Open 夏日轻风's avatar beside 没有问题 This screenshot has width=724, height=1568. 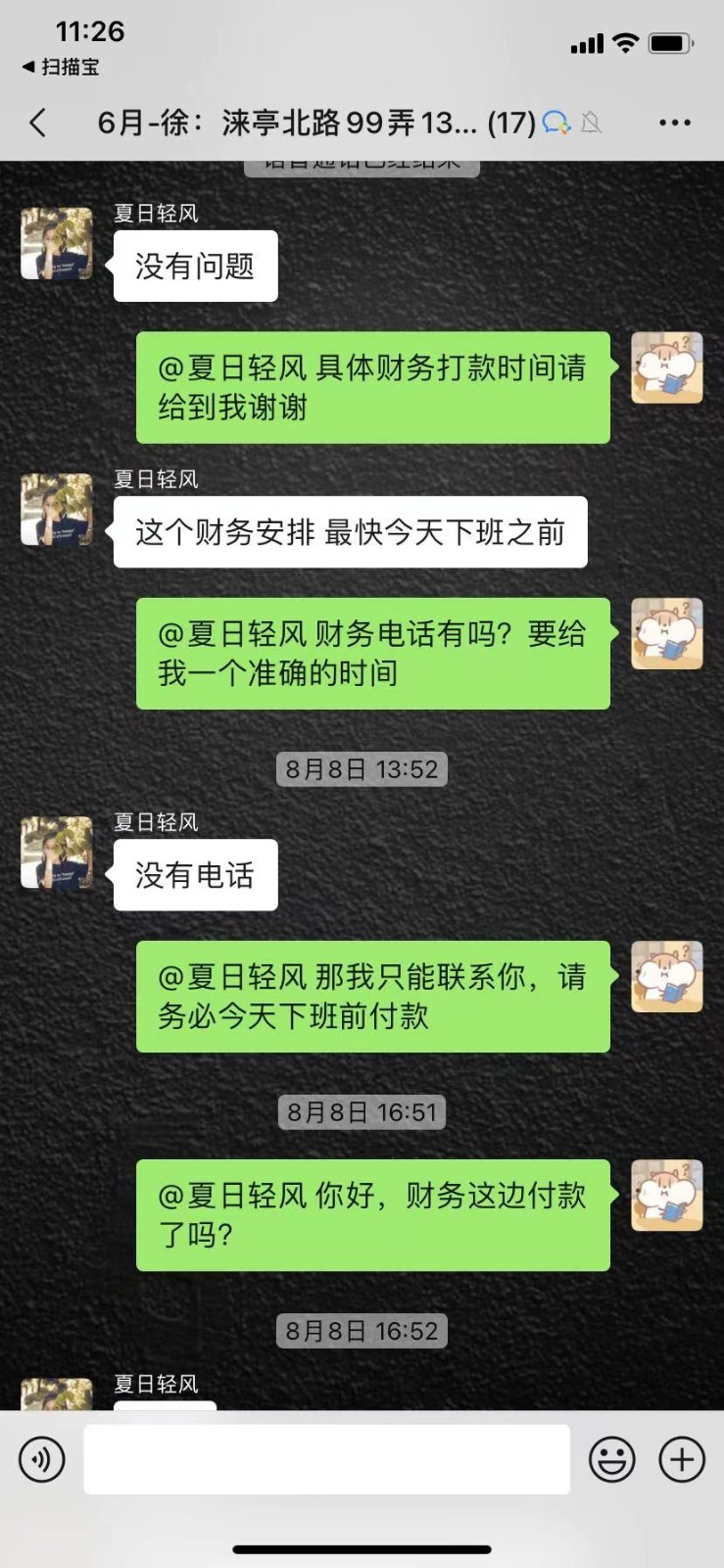[x=57, y=243]
